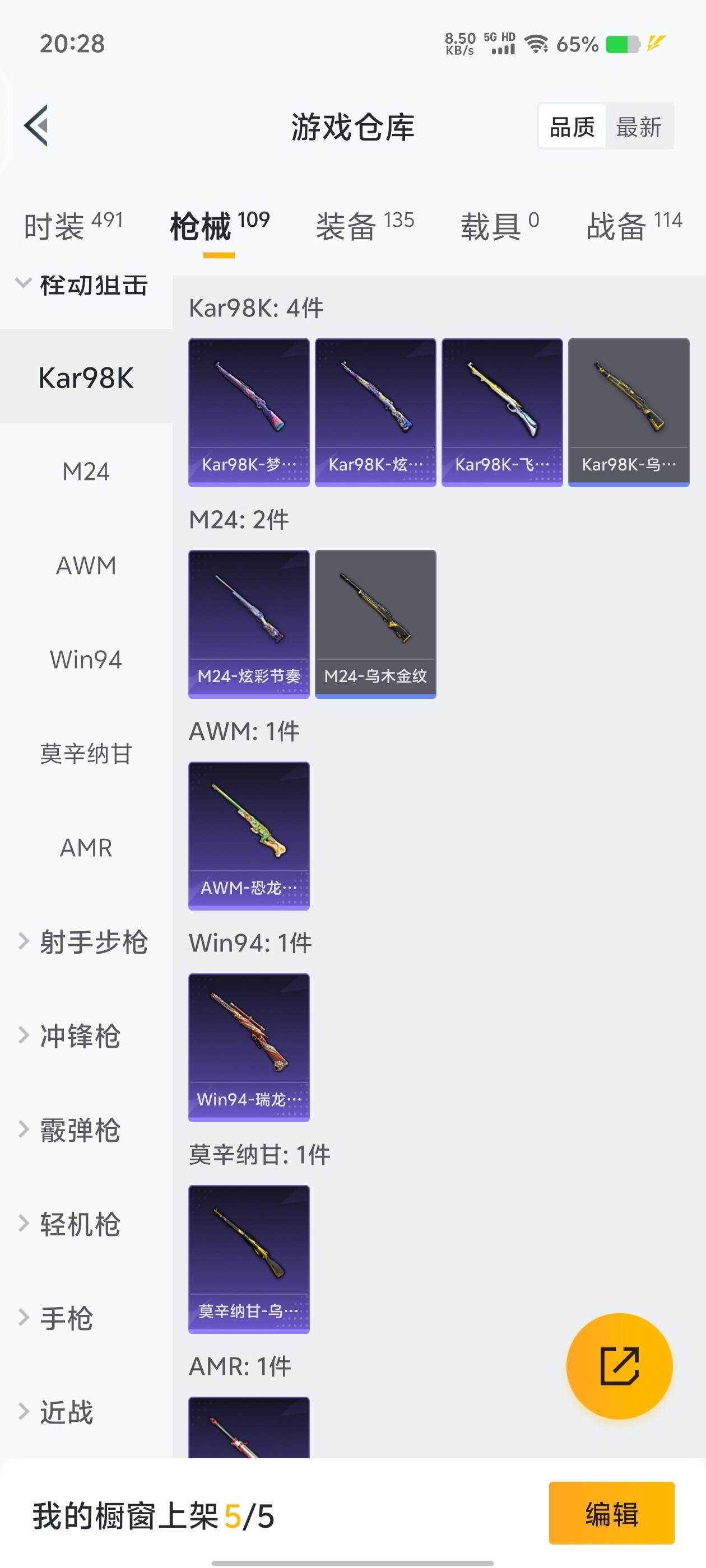Select AWM in the sidebar
Image resolution: width=706 pixels, height=1568 pixels.
pyautogui.click(x=85, y=565)
